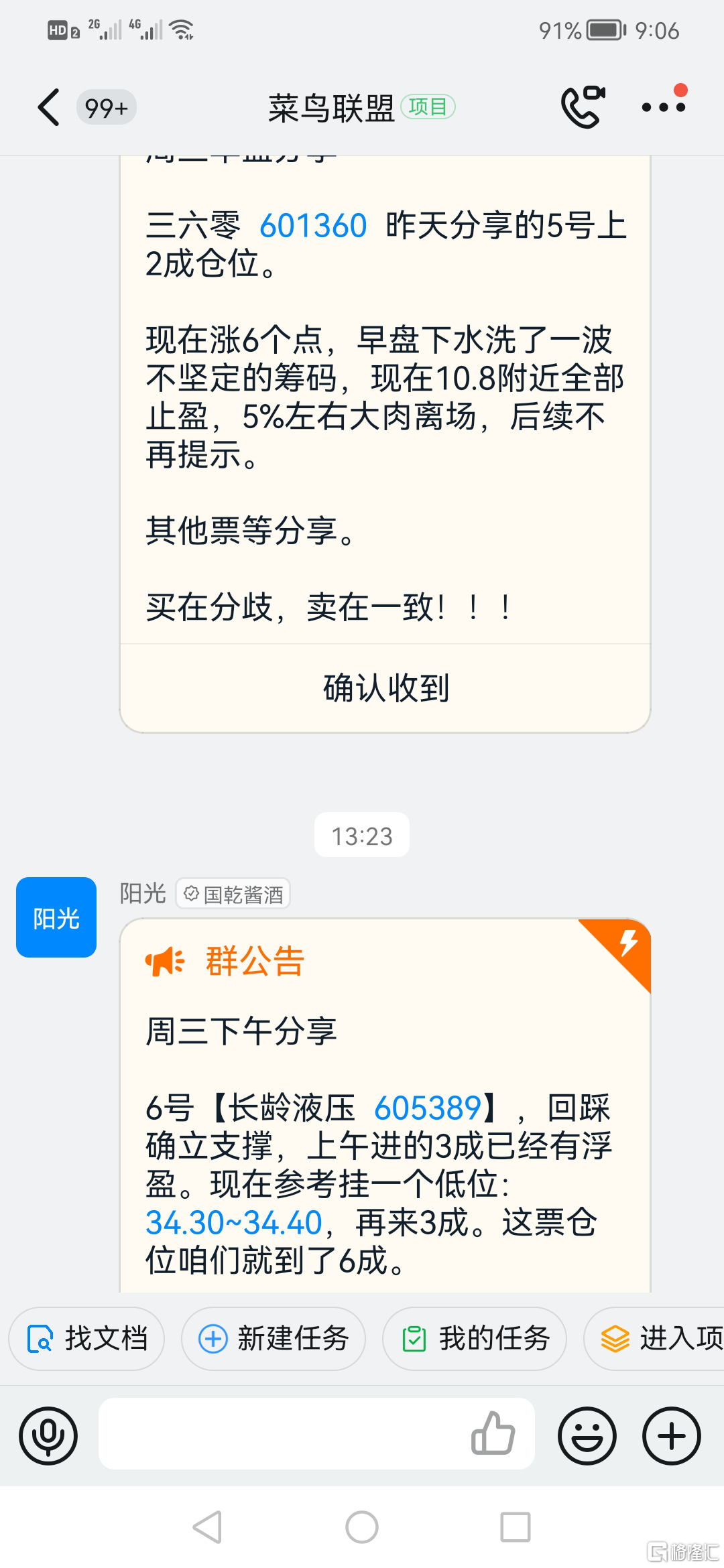Viewport: 724px width, 1568px height.
Task: Start a voice or video call
Action: 582,107
